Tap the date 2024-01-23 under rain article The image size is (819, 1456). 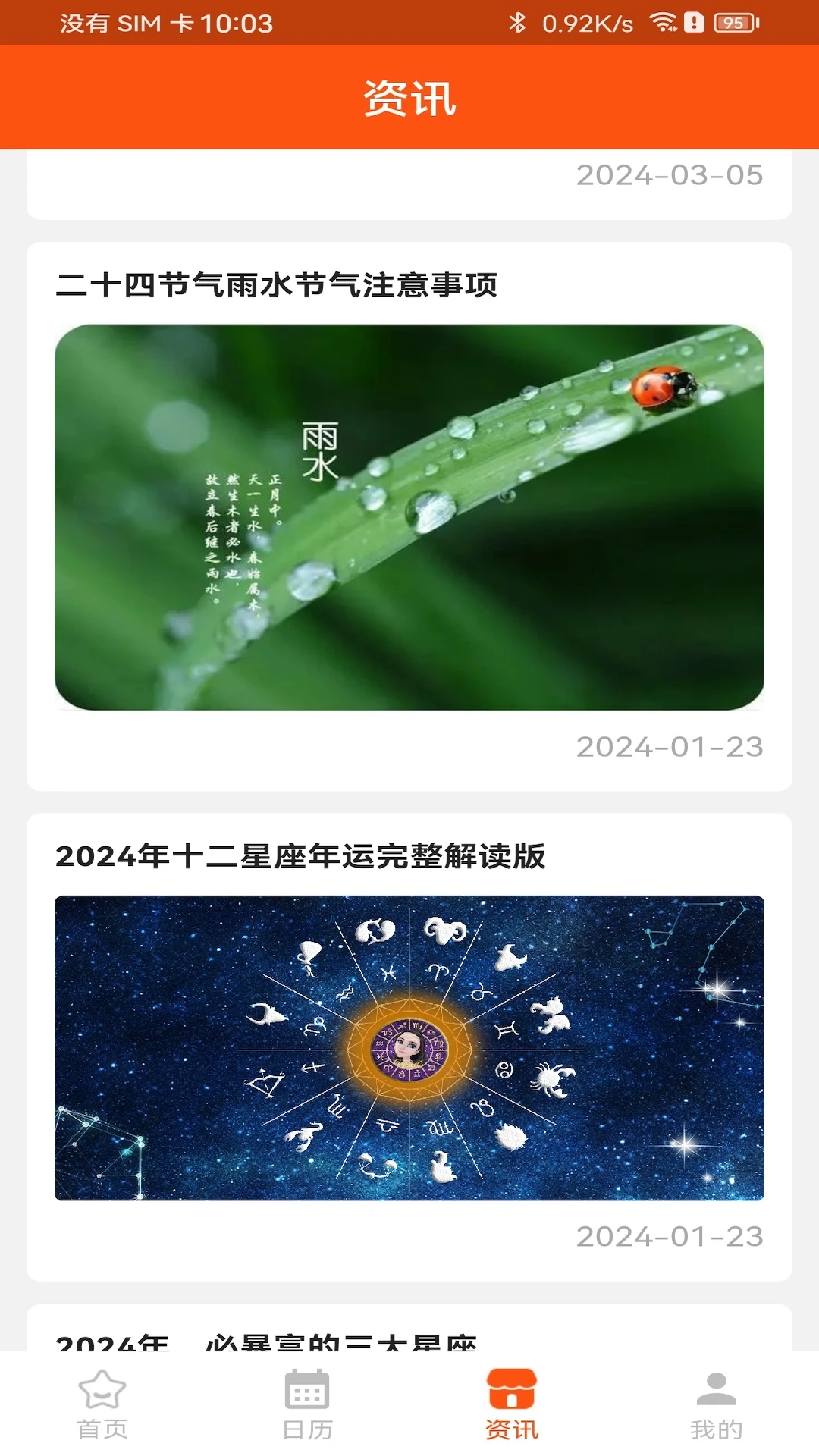click(670, 746)
